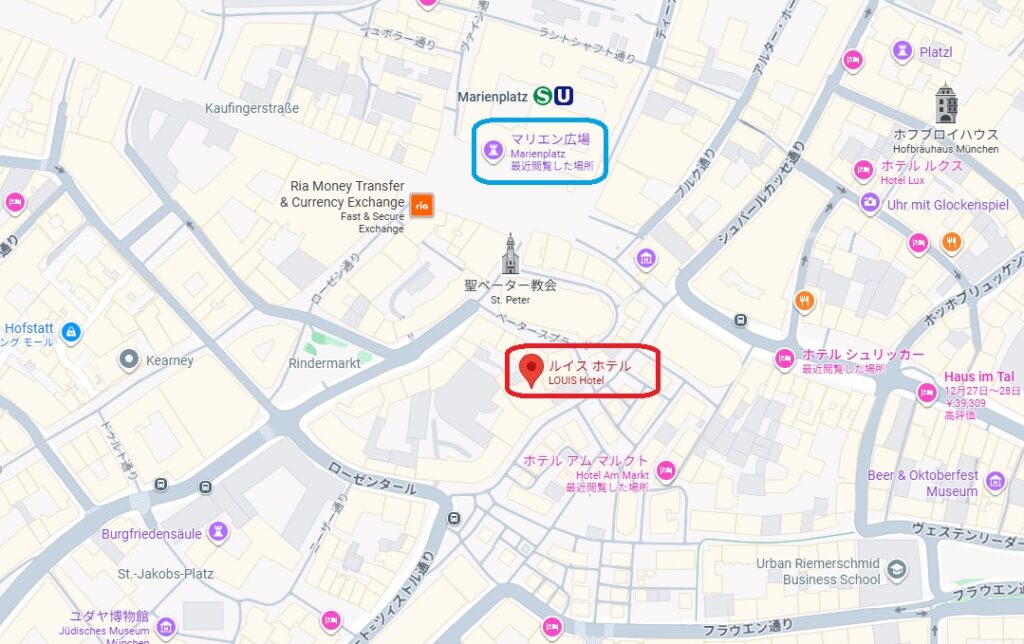Image resolution: width=1024 pixels, height=644 pixels.
Task: Tap the Jüdisches Museum München marker
Action: (x=166, y=626)
